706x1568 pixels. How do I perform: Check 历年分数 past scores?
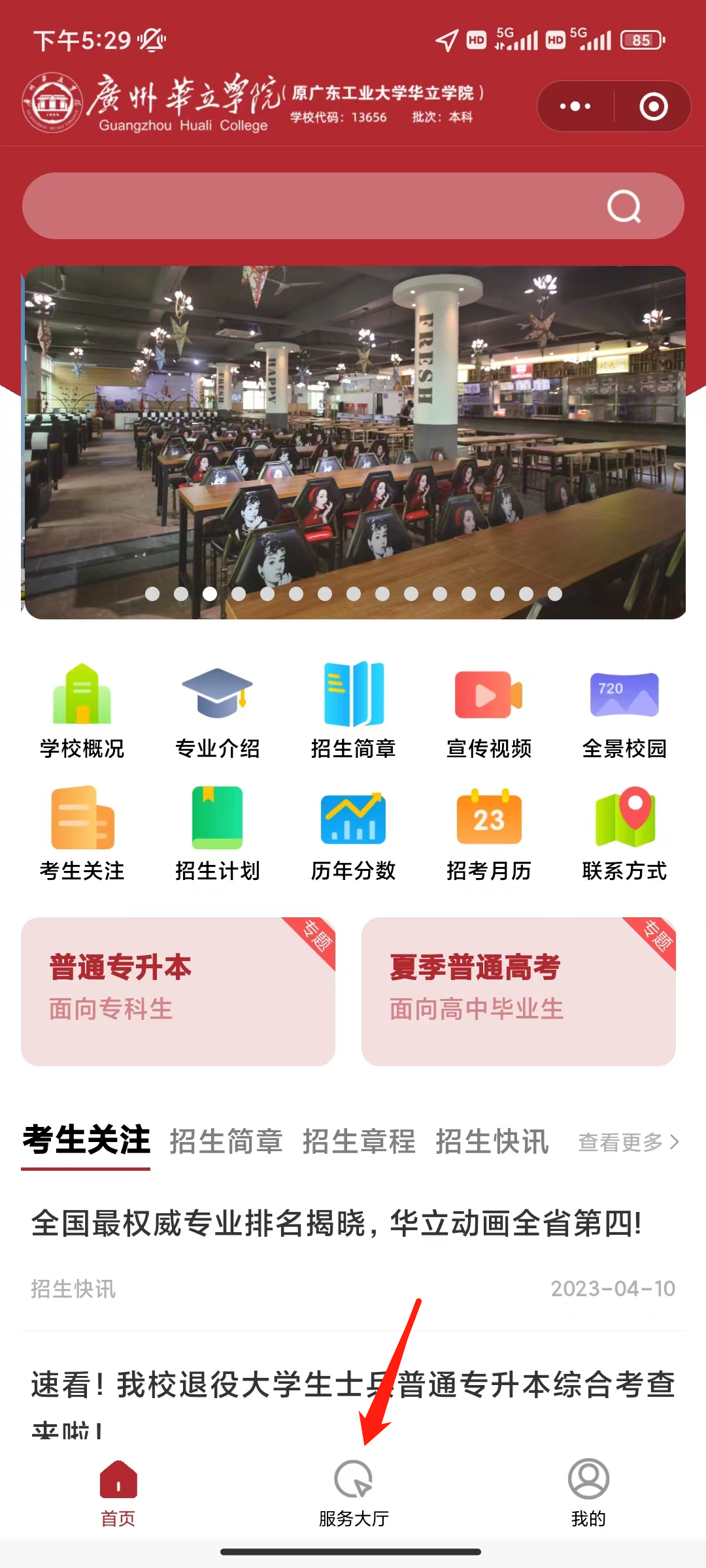[353, 833]
